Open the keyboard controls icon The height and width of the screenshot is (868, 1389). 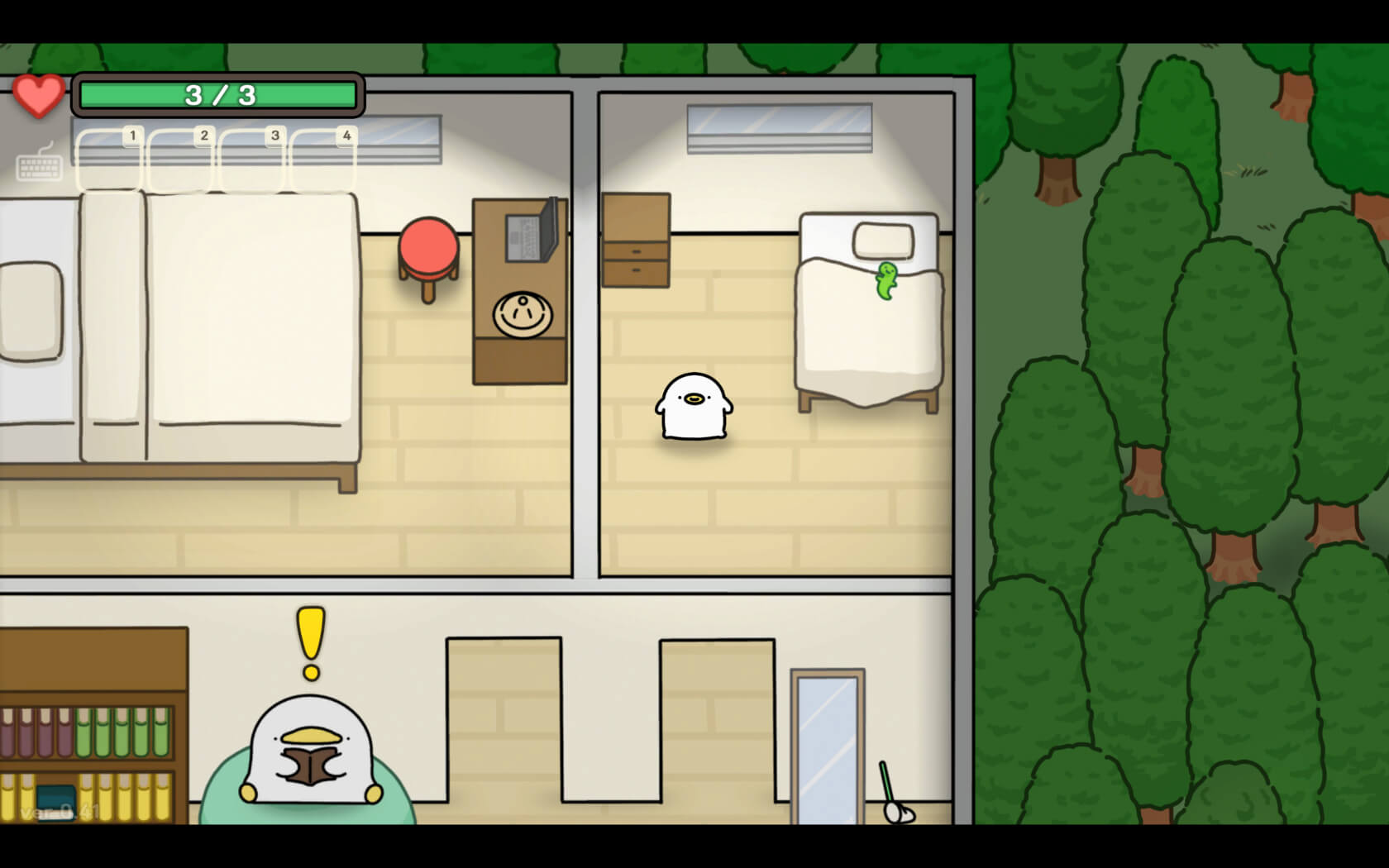tap(40, 164)
